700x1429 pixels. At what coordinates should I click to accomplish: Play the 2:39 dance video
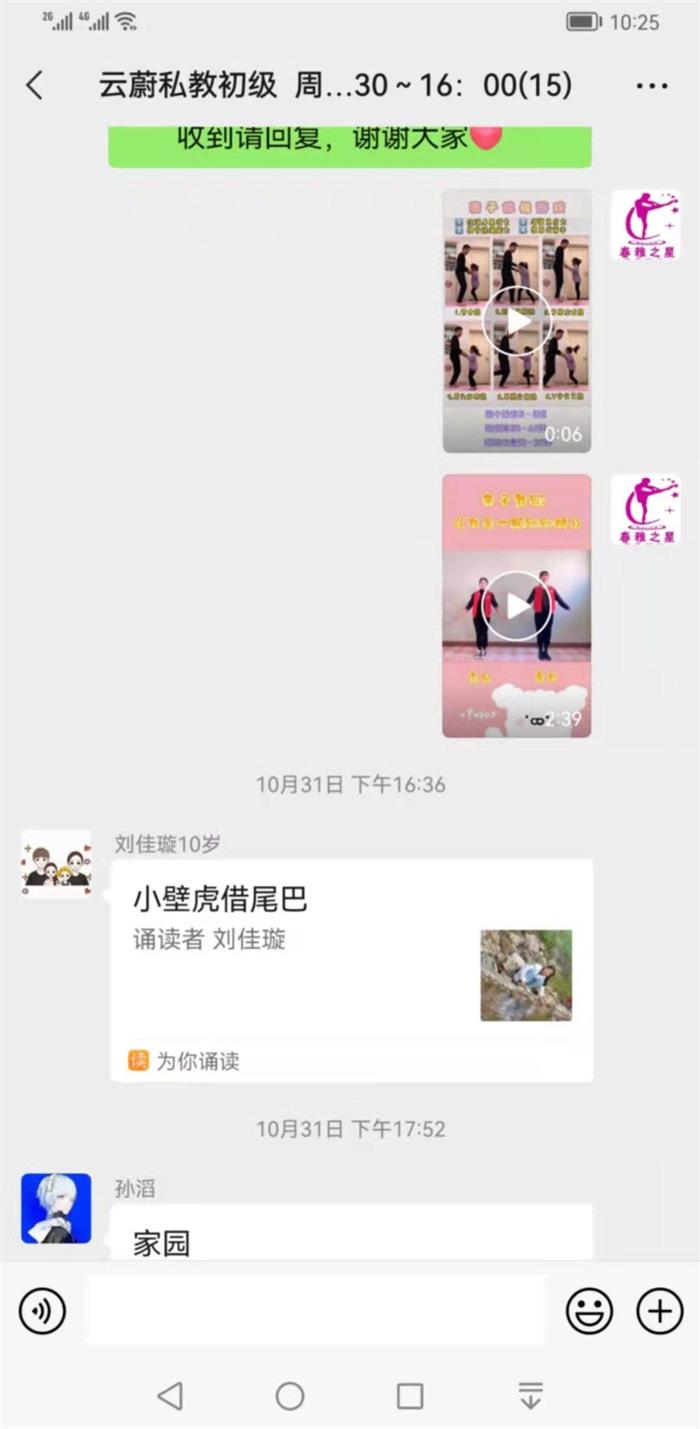pyautogui.click(x=516, y=606)
